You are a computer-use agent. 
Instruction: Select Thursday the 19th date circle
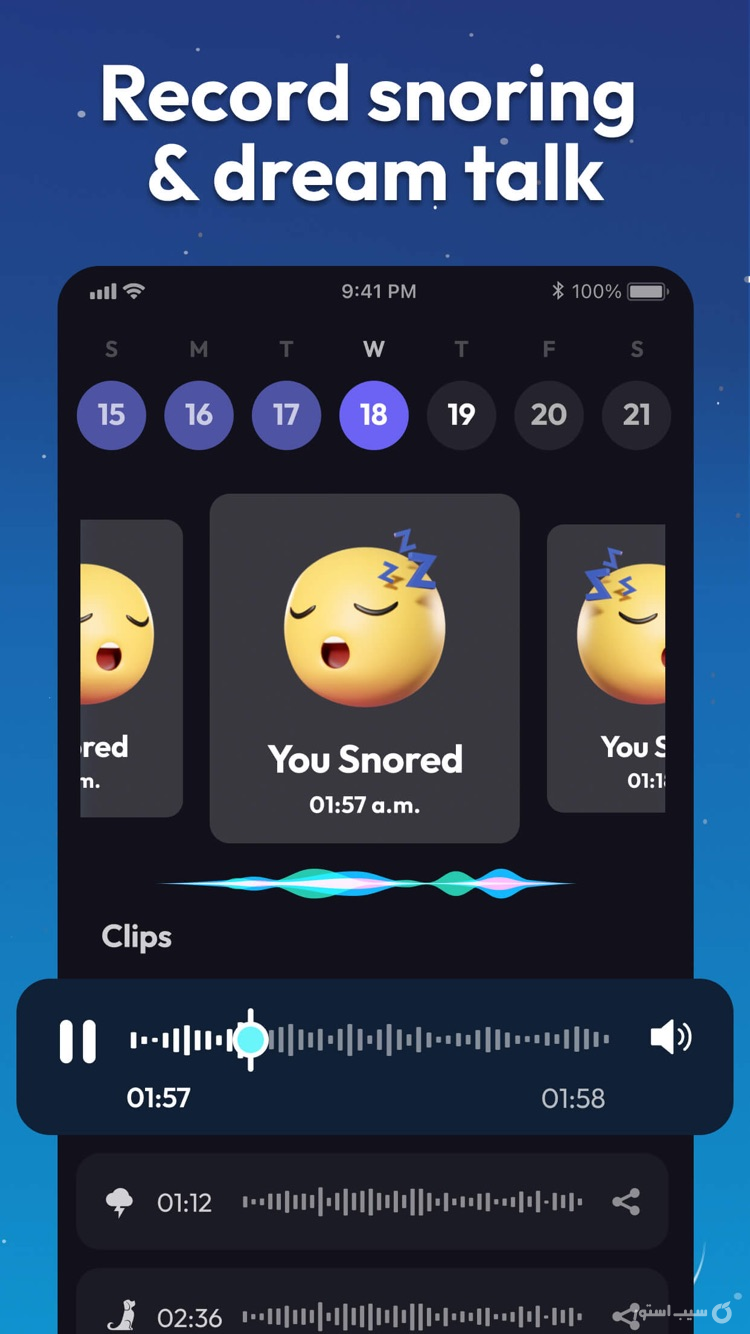point(461,415)
